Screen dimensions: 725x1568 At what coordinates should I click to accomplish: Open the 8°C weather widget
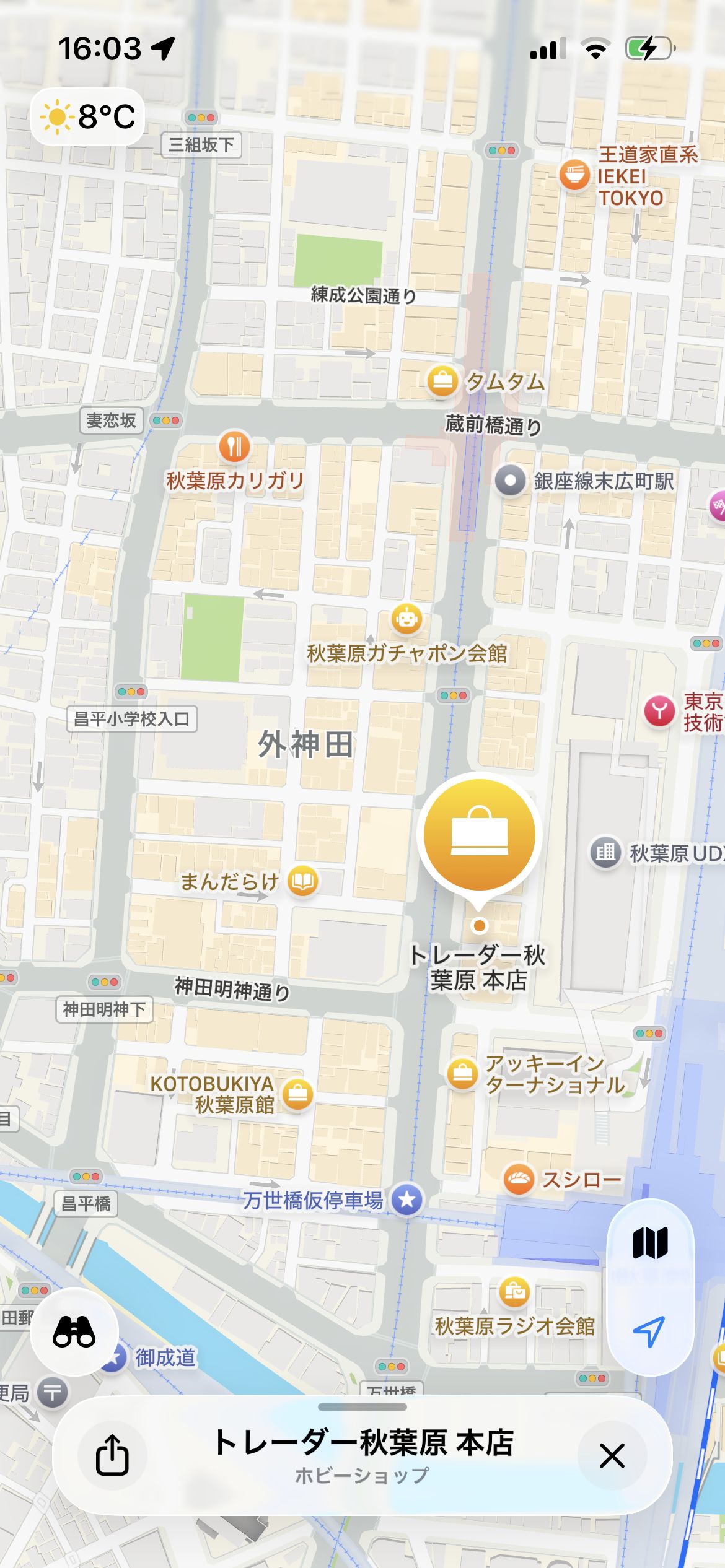pyautogui.click(x=87, y=116)
